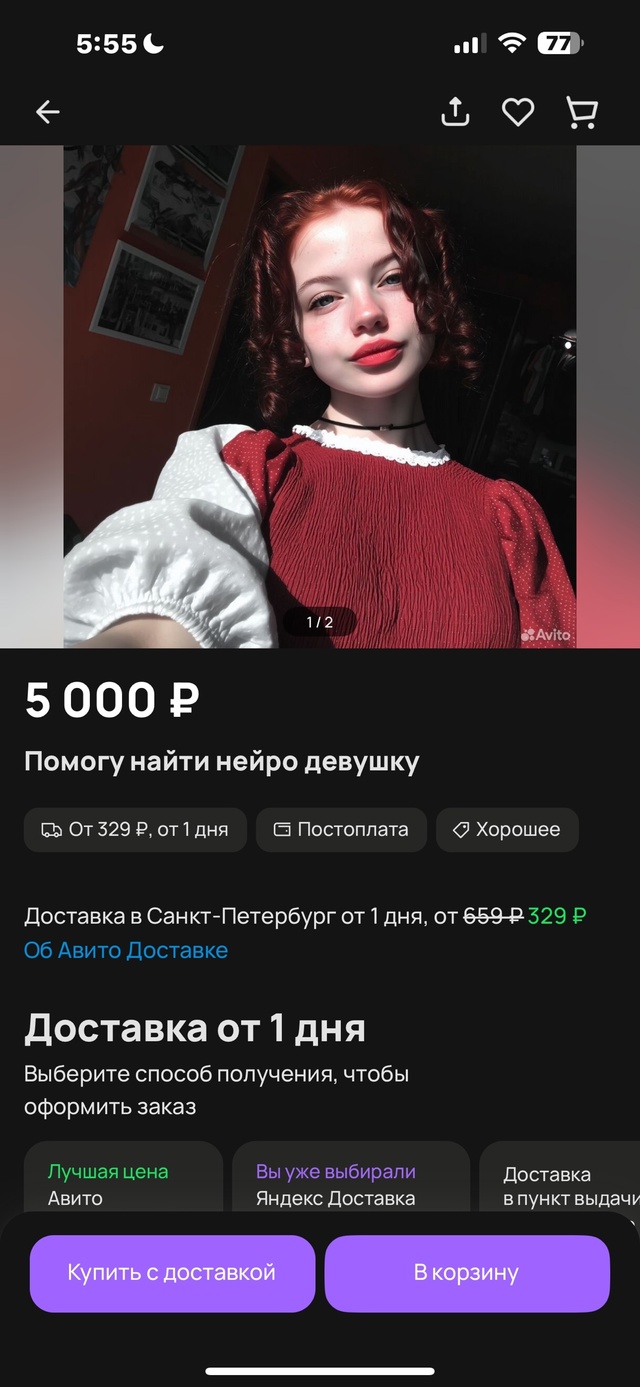Add listing to favorites with heart

pos(517,112)
